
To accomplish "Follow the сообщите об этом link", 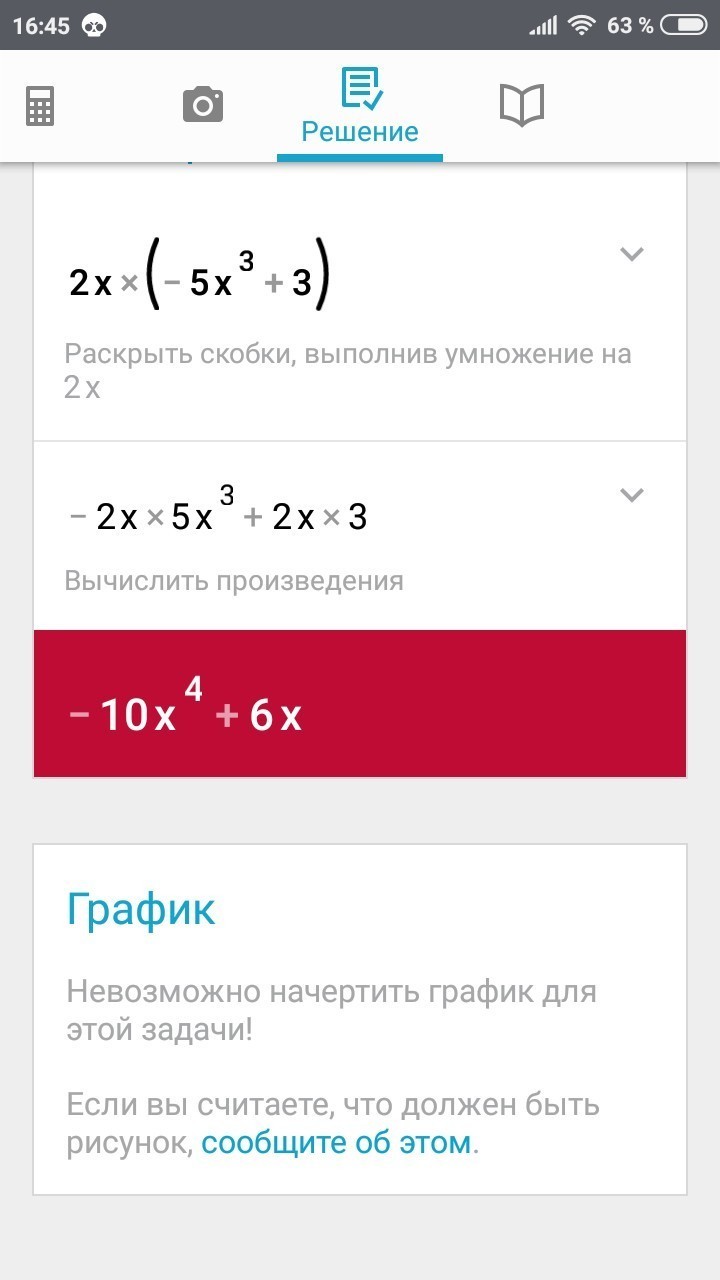I will click(x=336, y=1143).
